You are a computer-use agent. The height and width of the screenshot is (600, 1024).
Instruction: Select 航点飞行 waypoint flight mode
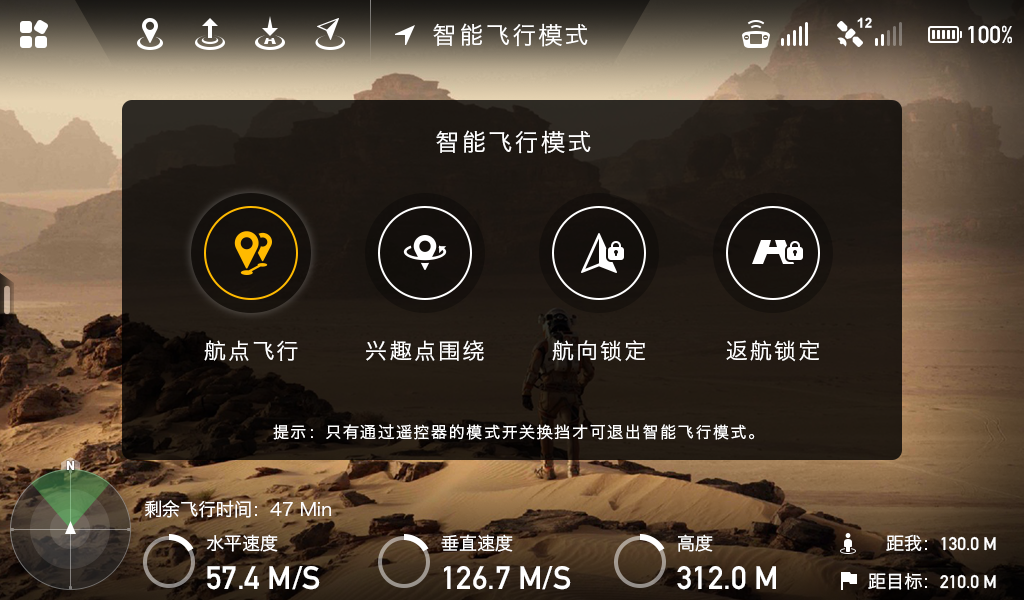click(x=251, y=253)
